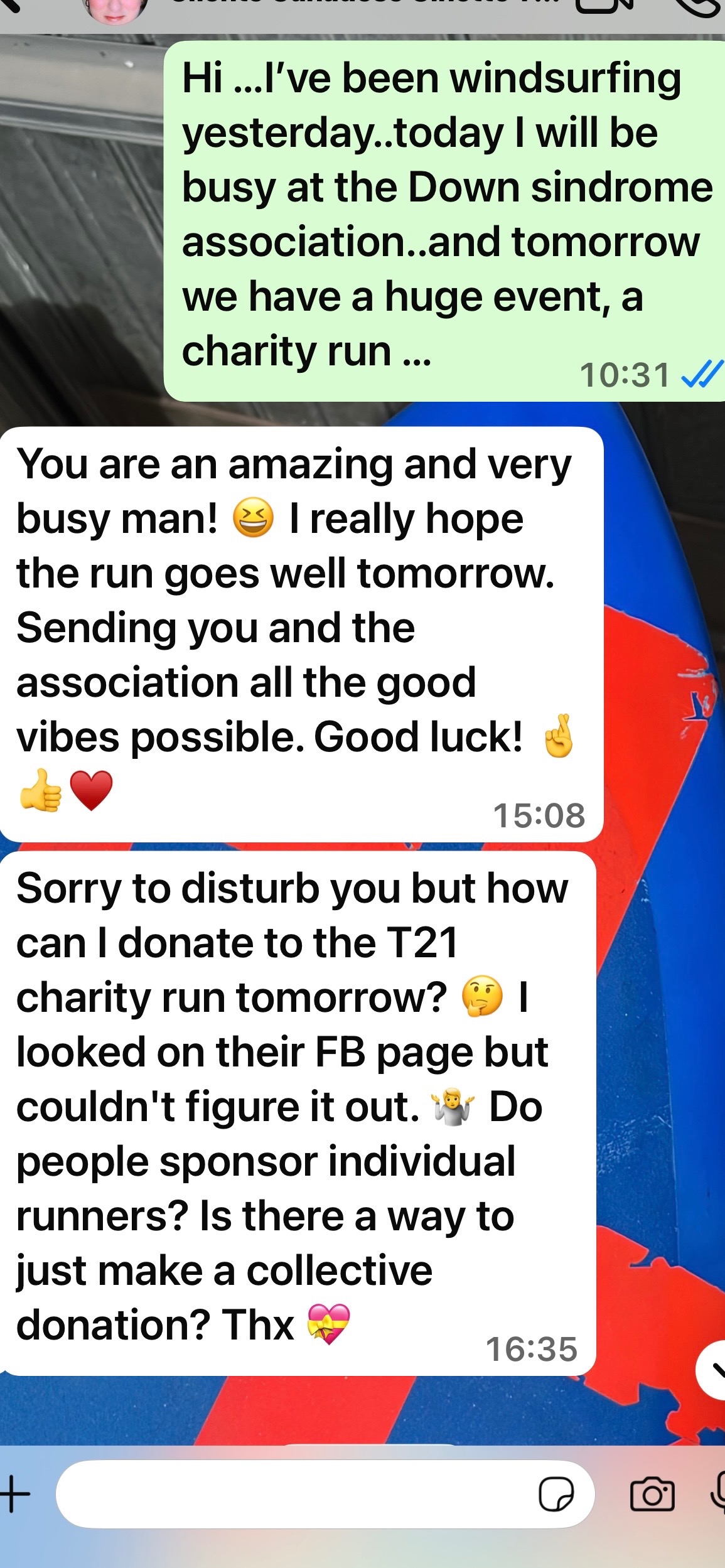The height and width of the screenshot is (1568, 725).
Task: Jump to latest messages with down arrow
Action: tap(713, 1371)
